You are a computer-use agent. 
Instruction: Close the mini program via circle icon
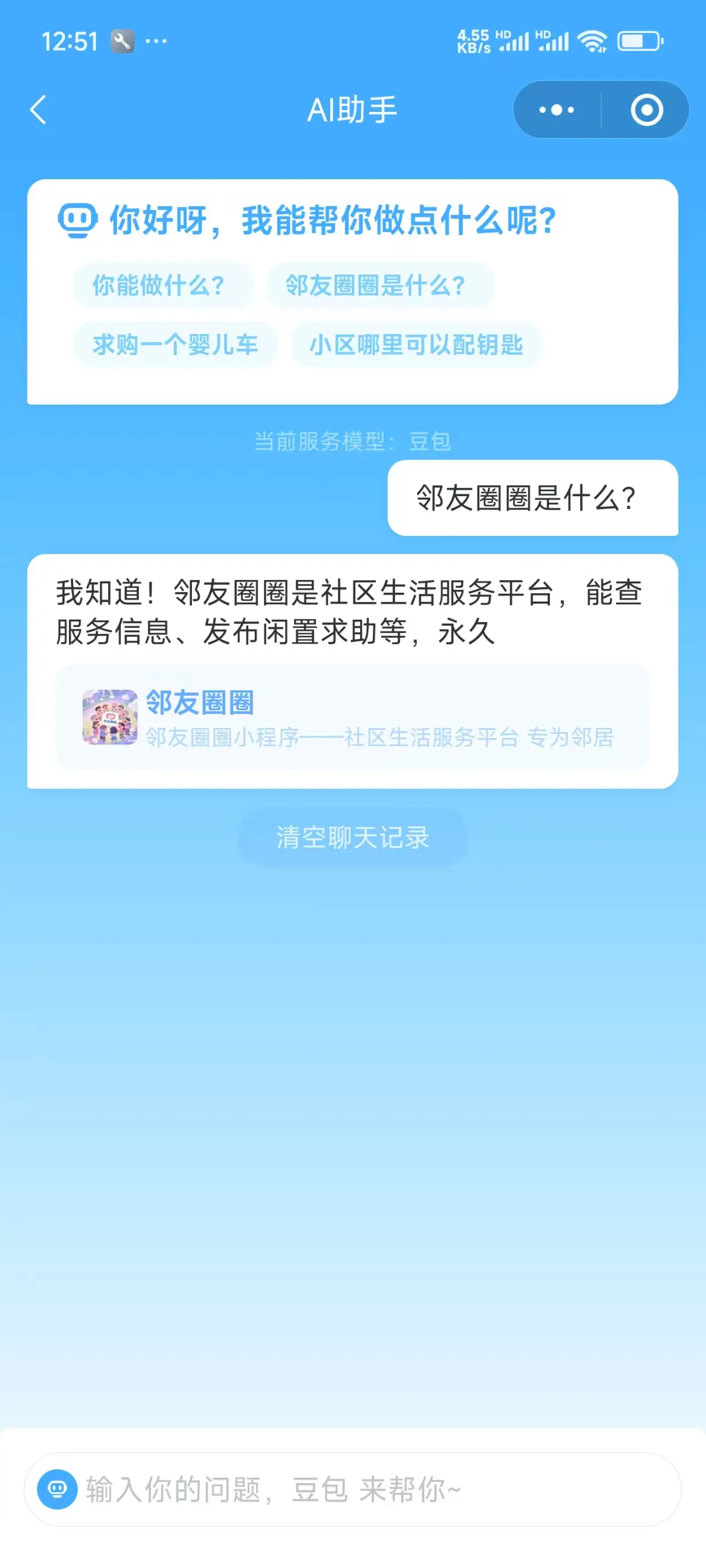(x=646, y=110)
